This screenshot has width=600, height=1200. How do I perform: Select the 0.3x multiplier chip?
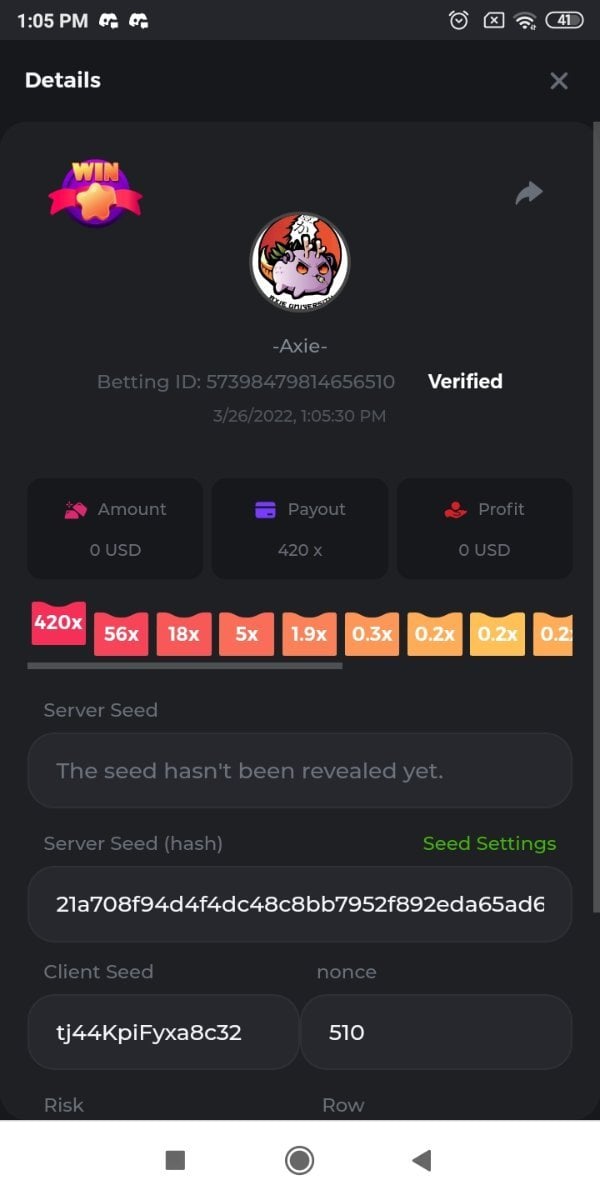pos(372,634)
